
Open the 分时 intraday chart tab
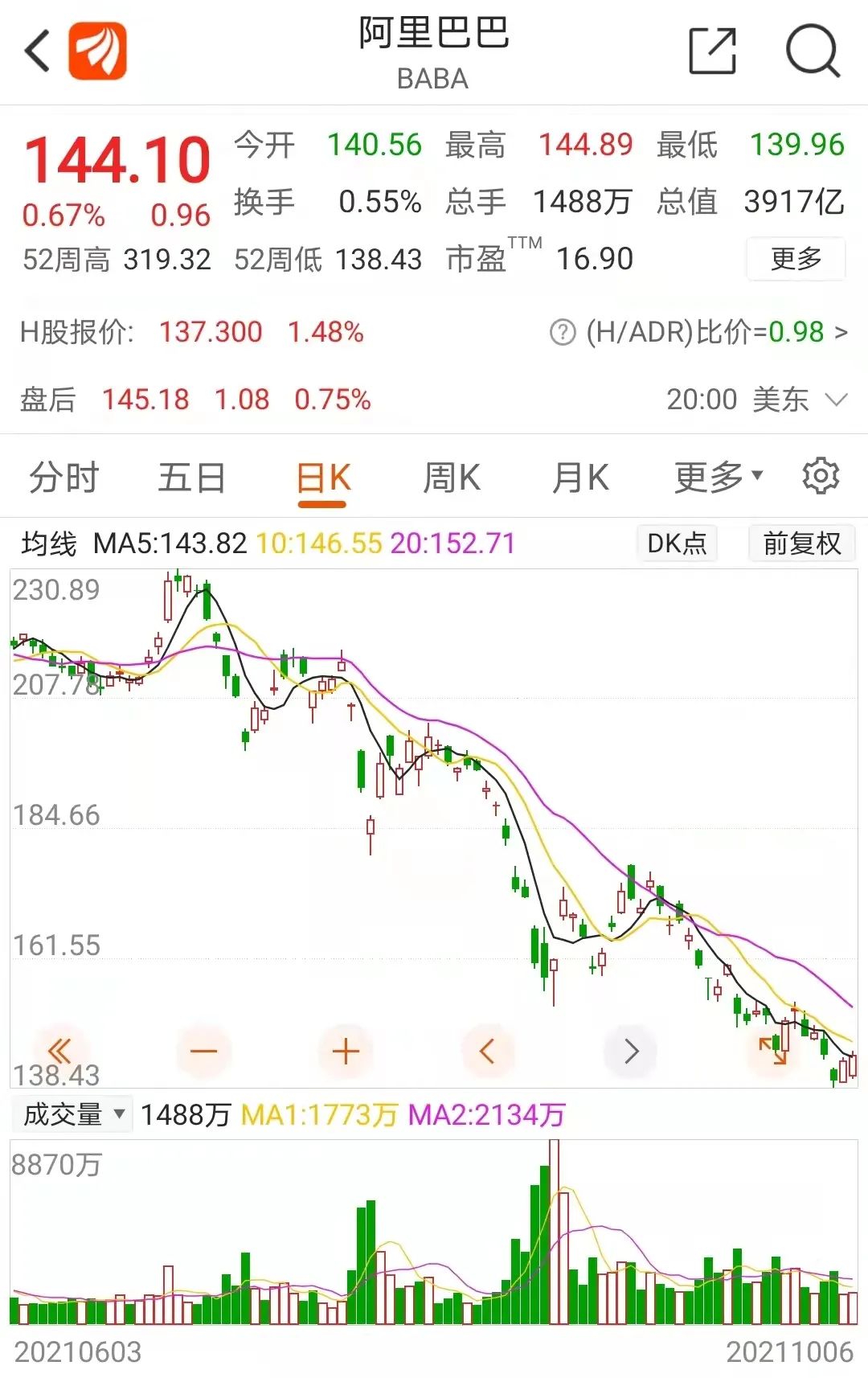[x=63, y=476]
